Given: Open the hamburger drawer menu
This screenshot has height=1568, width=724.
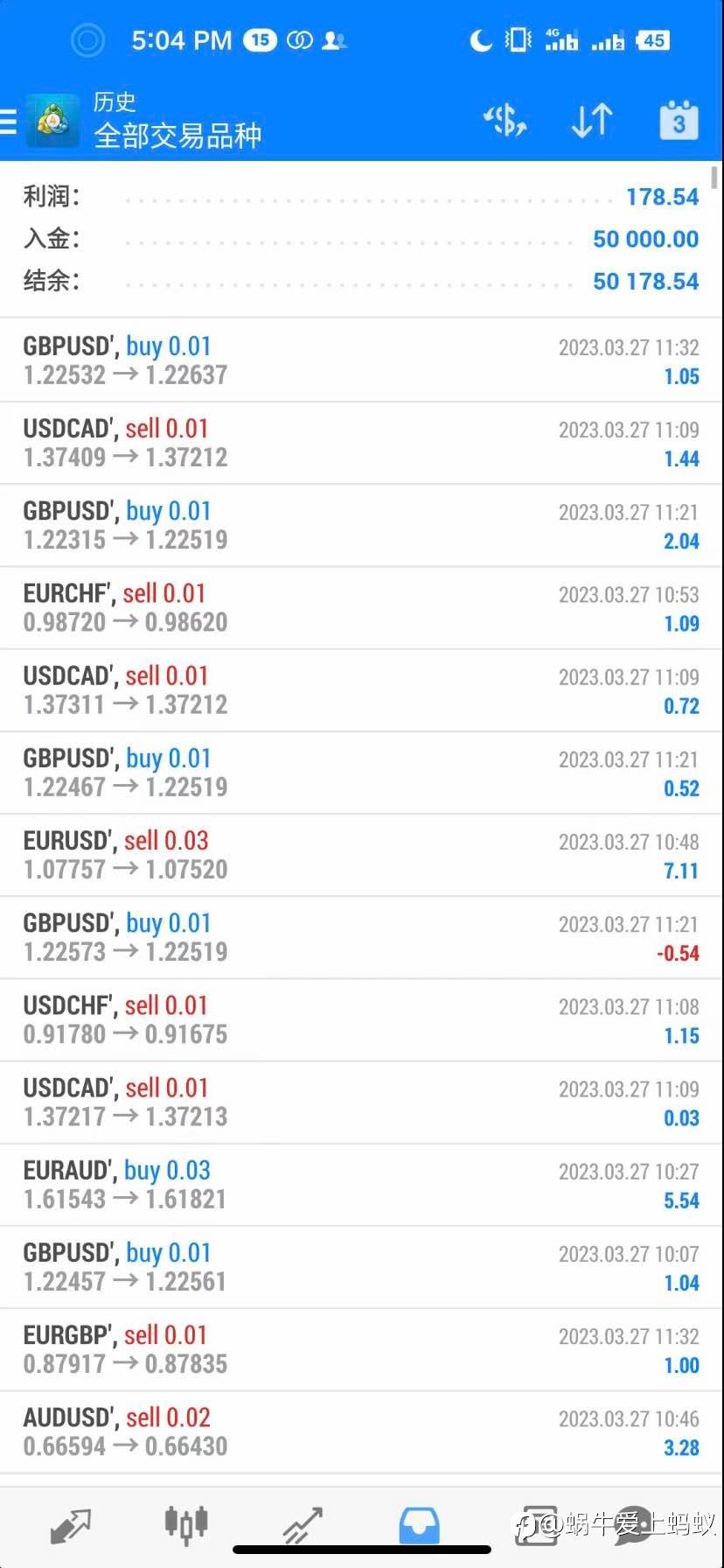Looking at the screenshot, I should pos(8,121).
